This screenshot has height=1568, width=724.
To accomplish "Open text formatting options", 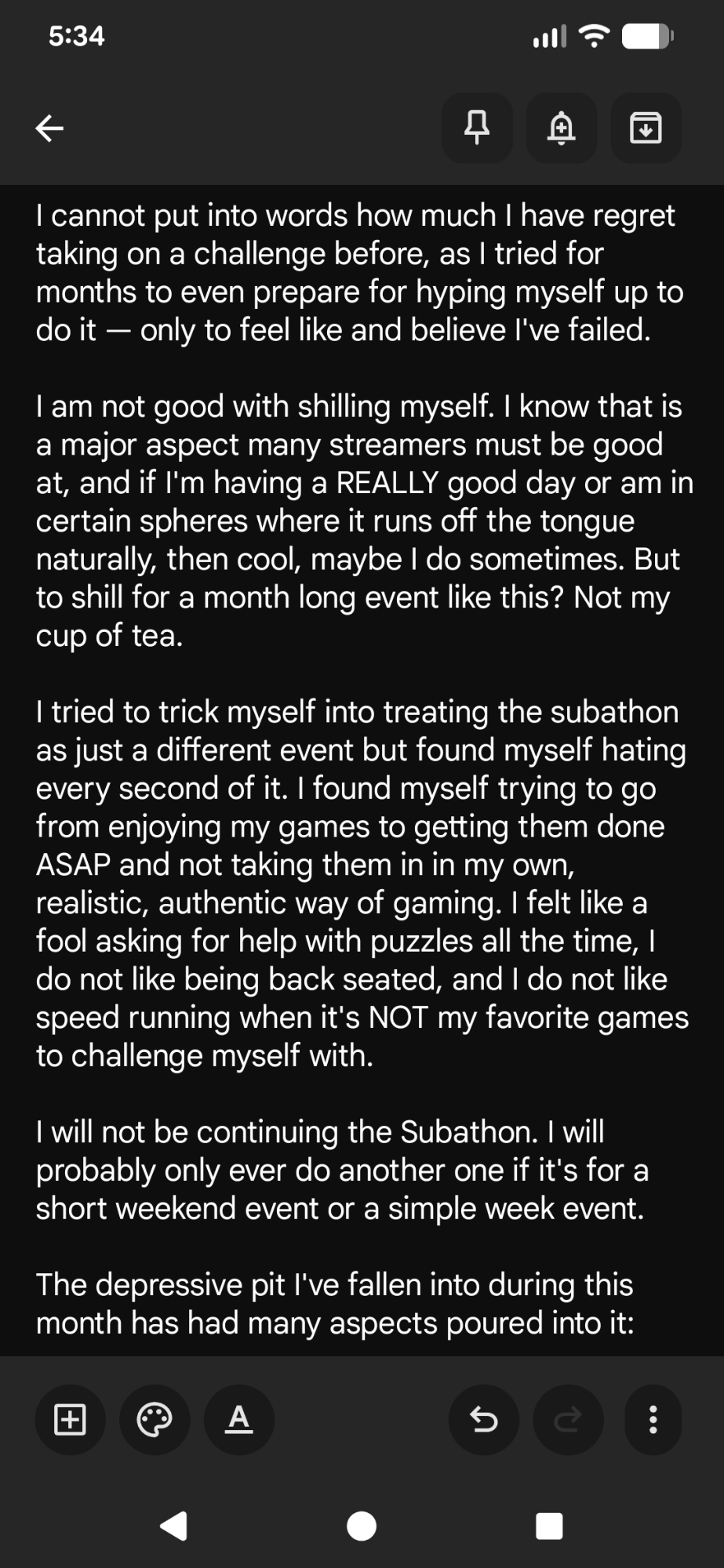I will tap(239, 1420).
